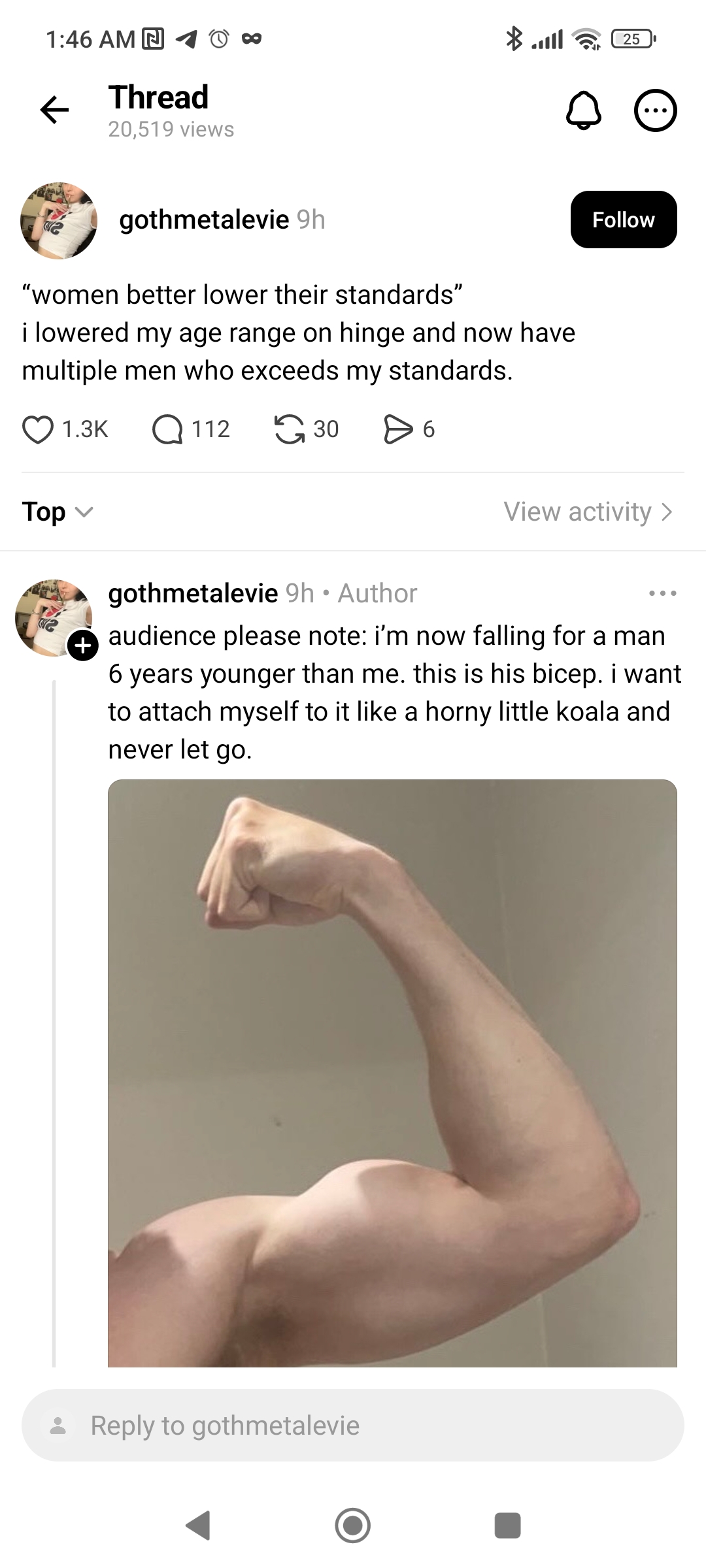Tap the plus badge on the reply avatar

coord(83,646)
